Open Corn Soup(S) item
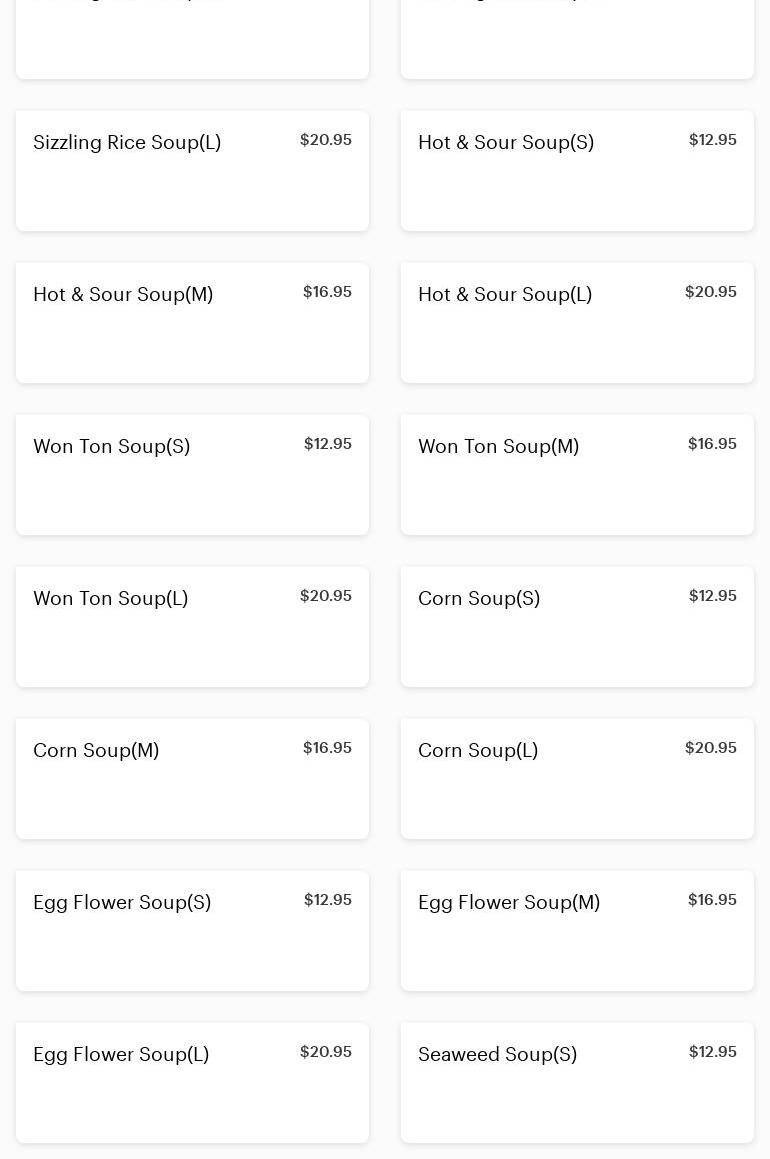Image resolution: width=770 pixels, height=1159 pixels. point(577,627)
